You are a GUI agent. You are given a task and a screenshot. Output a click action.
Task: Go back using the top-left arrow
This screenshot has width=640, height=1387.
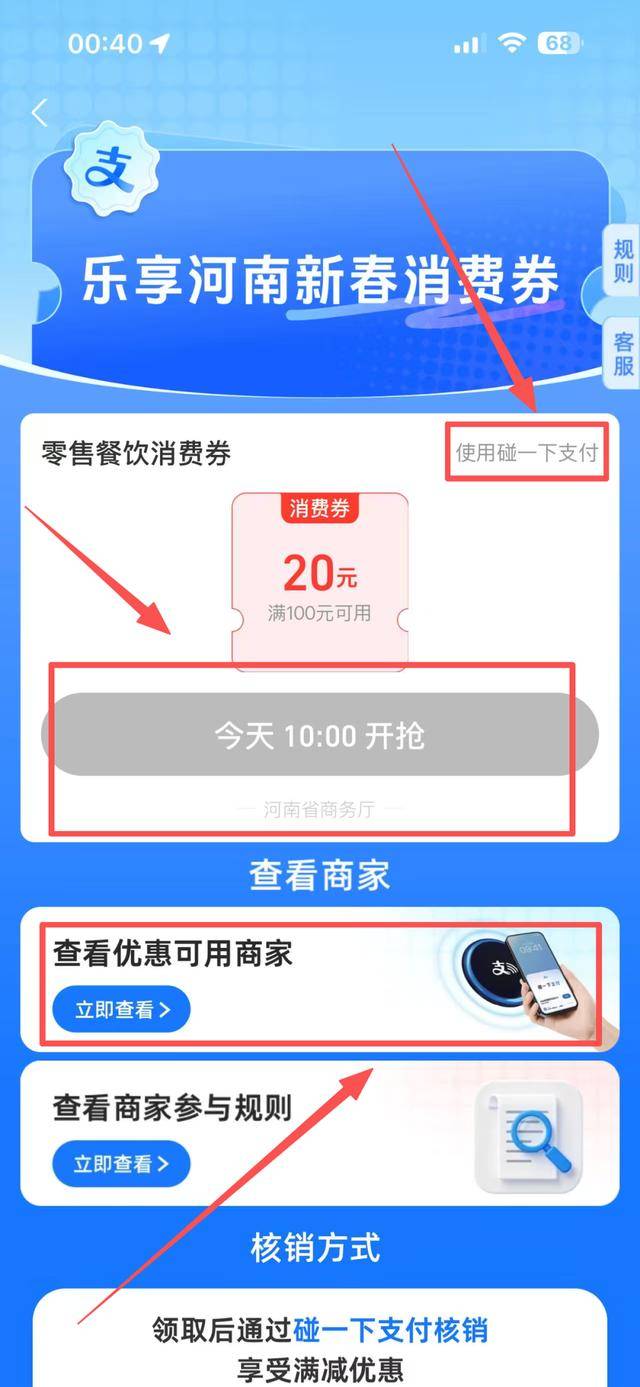pyautogui.click(x=39, y=113)
